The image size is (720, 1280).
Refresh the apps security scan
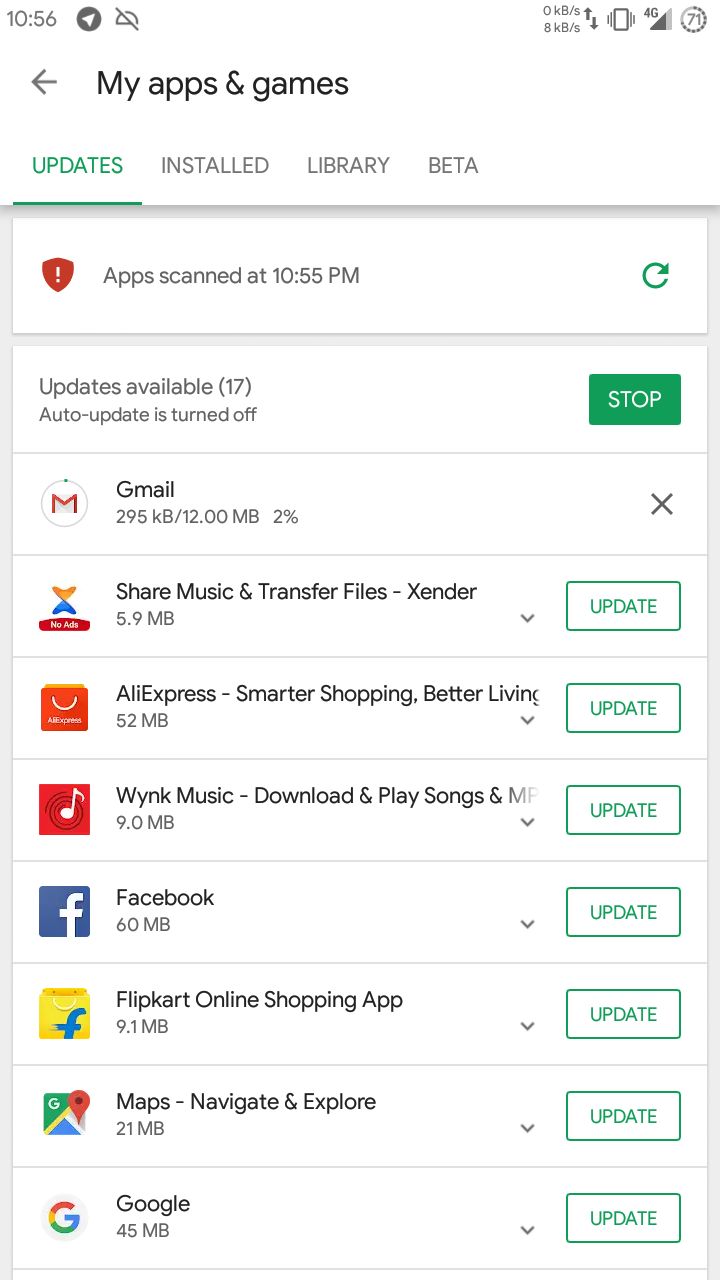tap(655, 275)
